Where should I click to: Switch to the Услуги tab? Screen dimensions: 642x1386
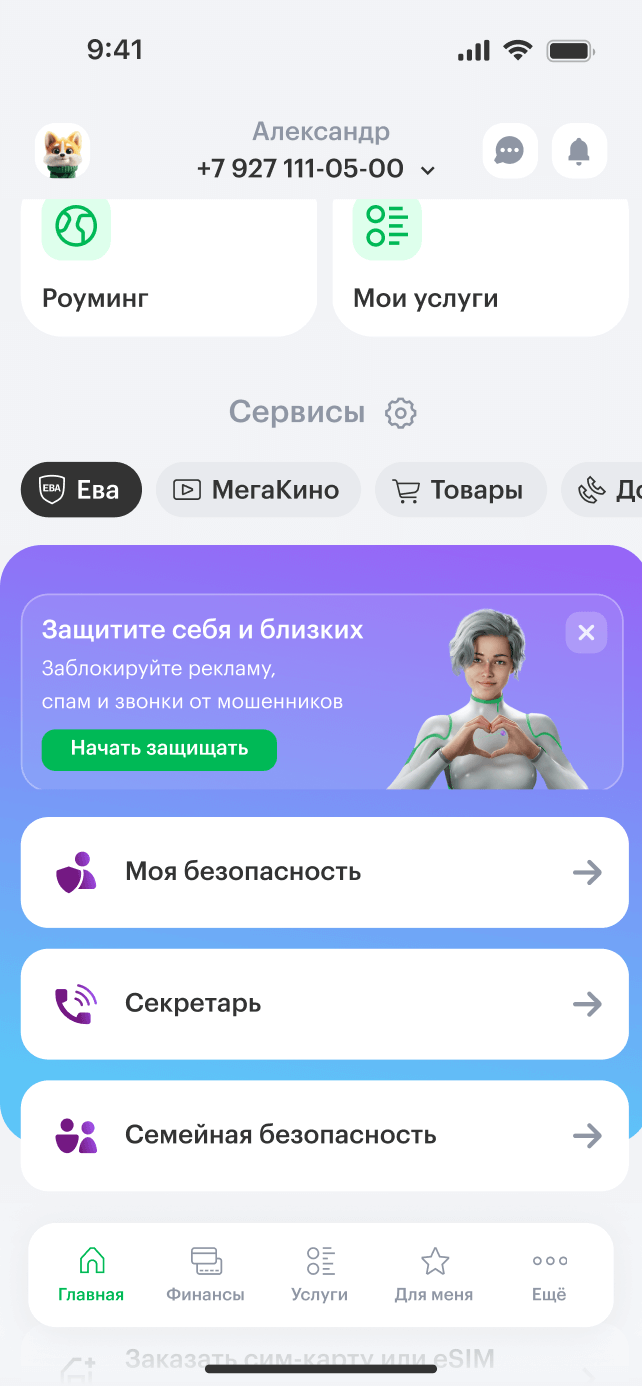pos(320,1275)
